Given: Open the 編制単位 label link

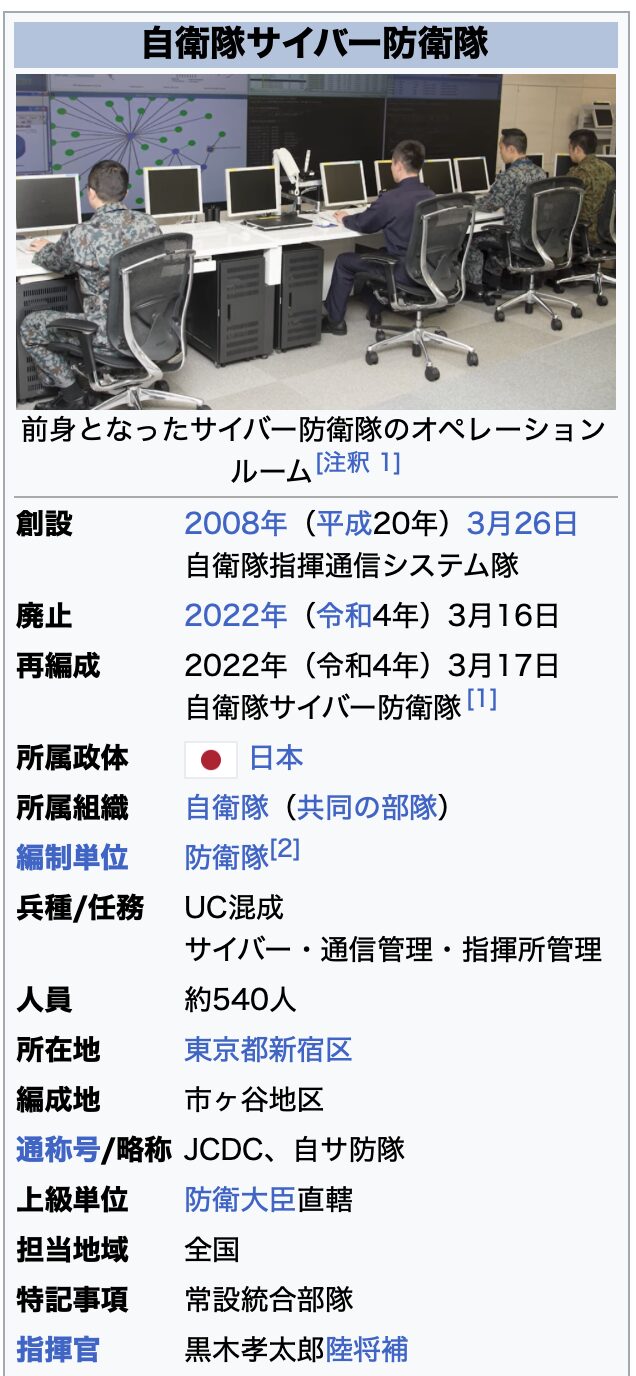Looking at the screenshot, I should pos(72,858).
